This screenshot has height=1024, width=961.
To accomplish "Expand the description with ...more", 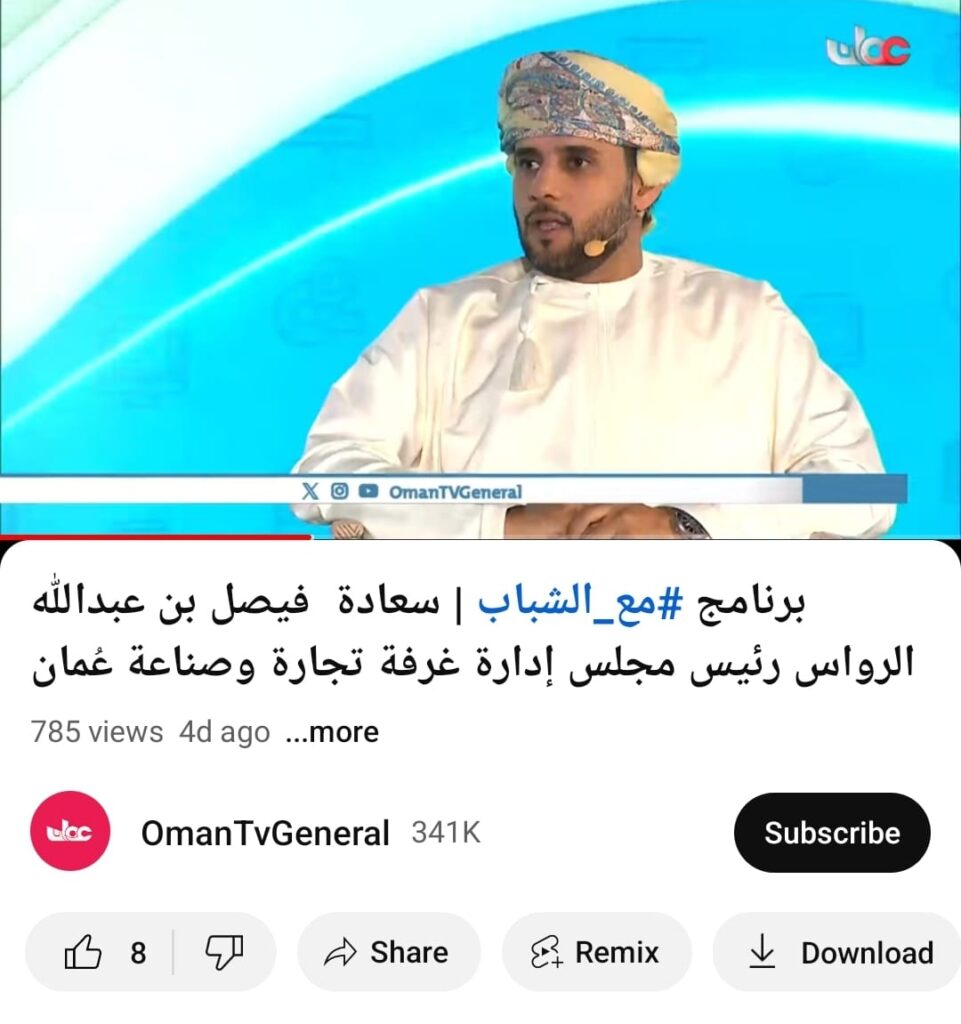I will coord(332,732).
